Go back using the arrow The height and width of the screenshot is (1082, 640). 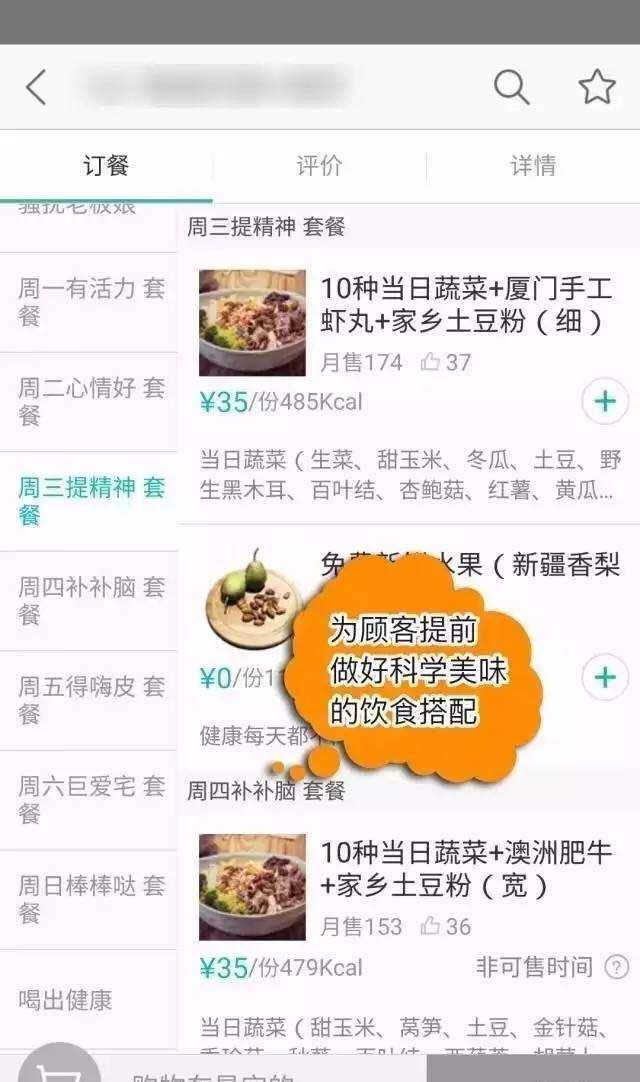pyautogui.click(x=36, y=88)
